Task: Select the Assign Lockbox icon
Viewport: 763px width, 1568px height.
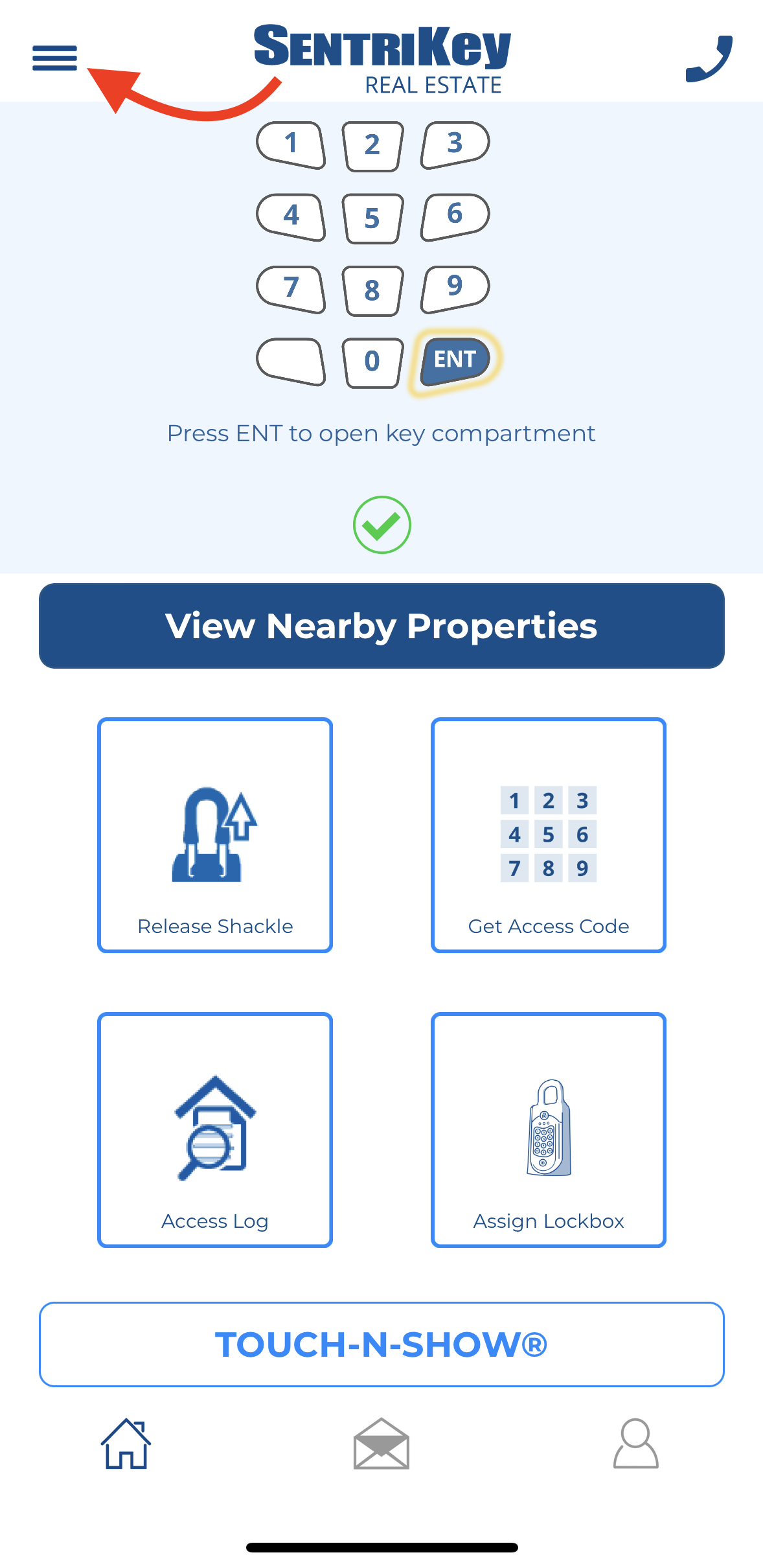Action: [548, 1129]
